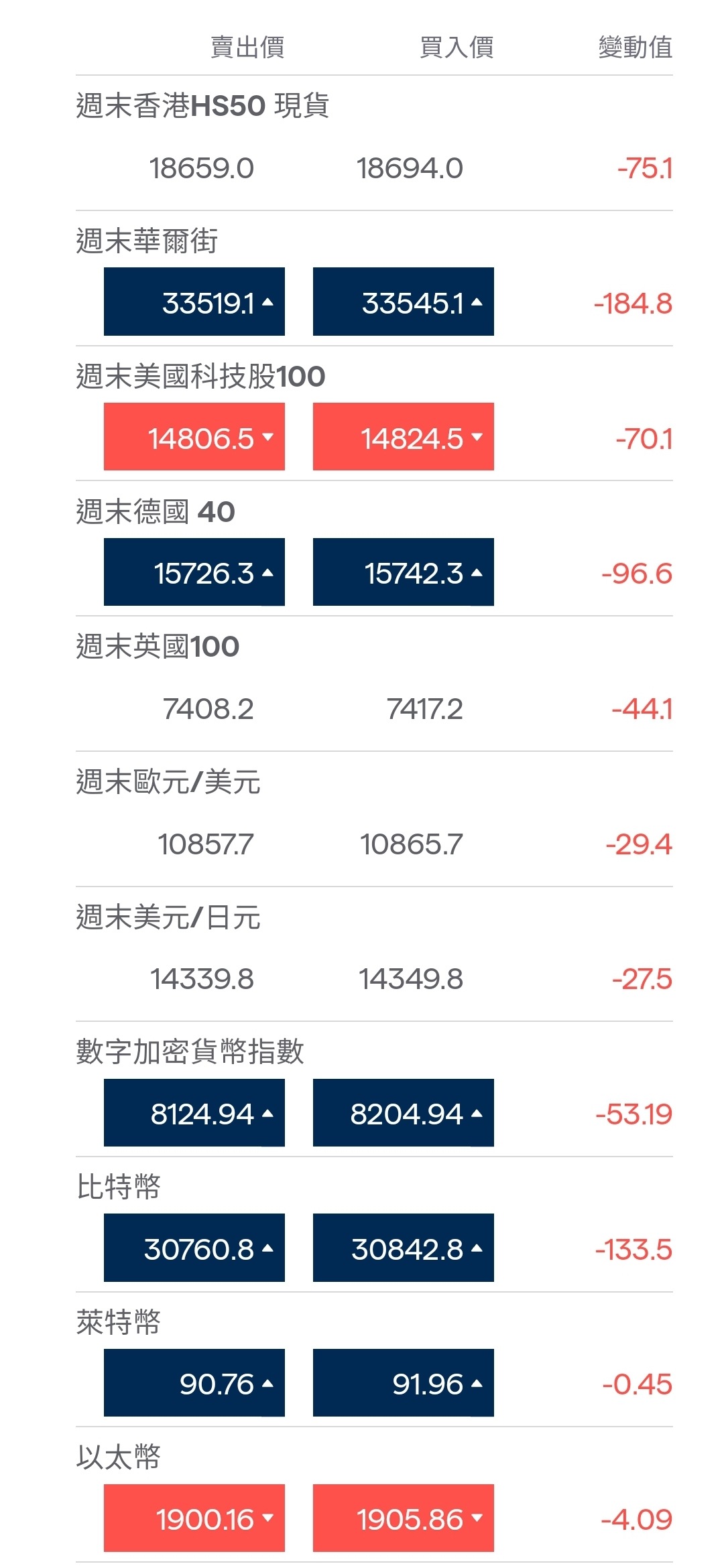Viewport: 724px width, 1568px height.
Task: Click the 15742.3 buy price for 週末德國 40
Action: [x=403, y=572]
